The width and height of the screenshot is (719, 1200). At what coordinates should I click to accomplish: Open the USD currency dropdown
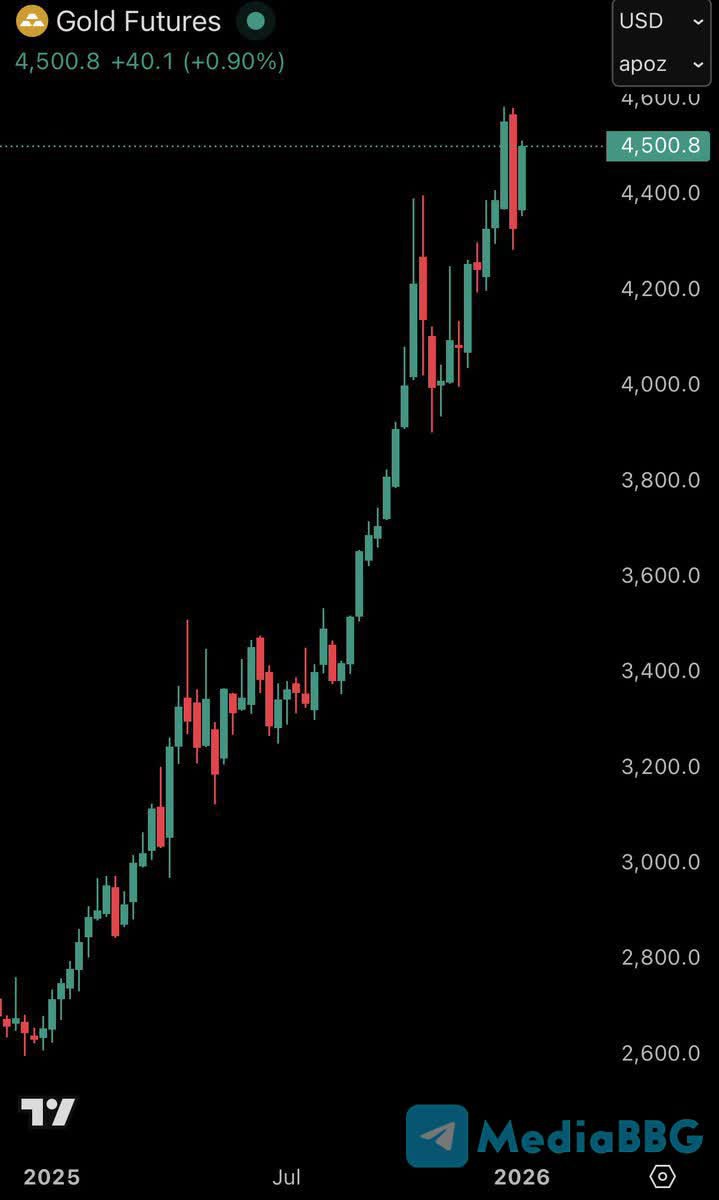[661, 21]
